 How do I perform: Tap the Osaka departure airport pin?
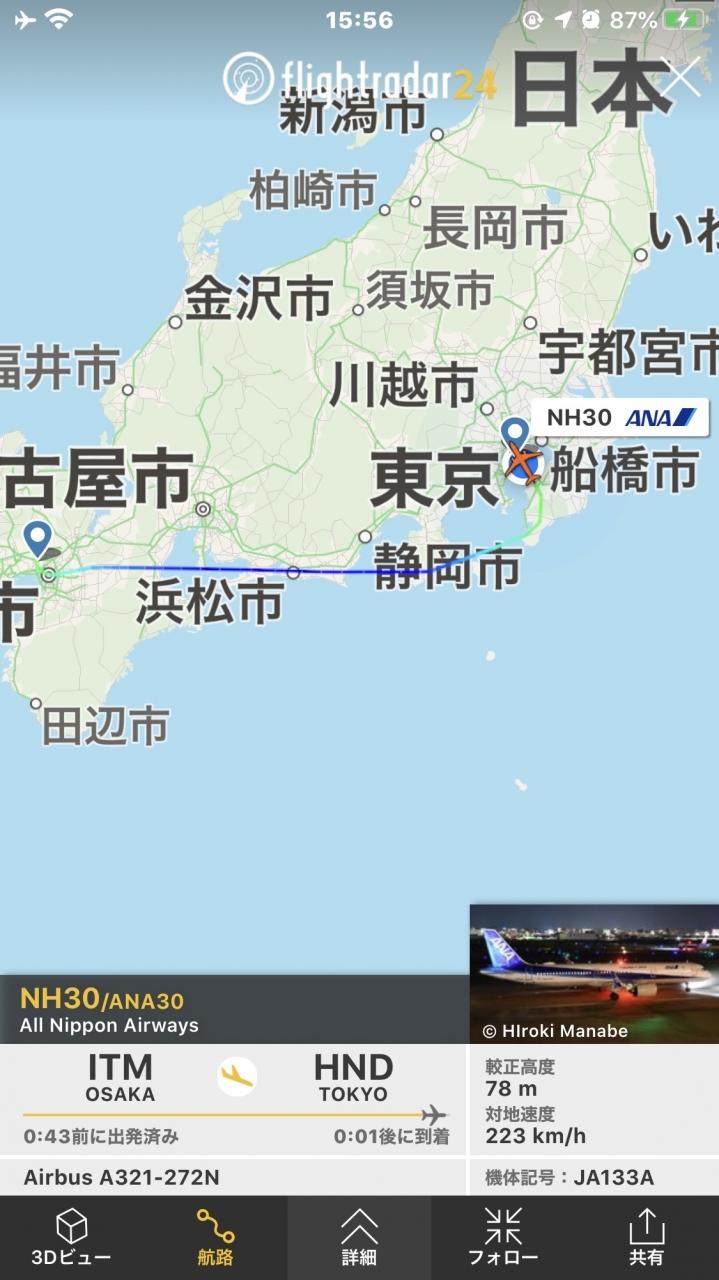pyautogui.click(x=38, y=539)
